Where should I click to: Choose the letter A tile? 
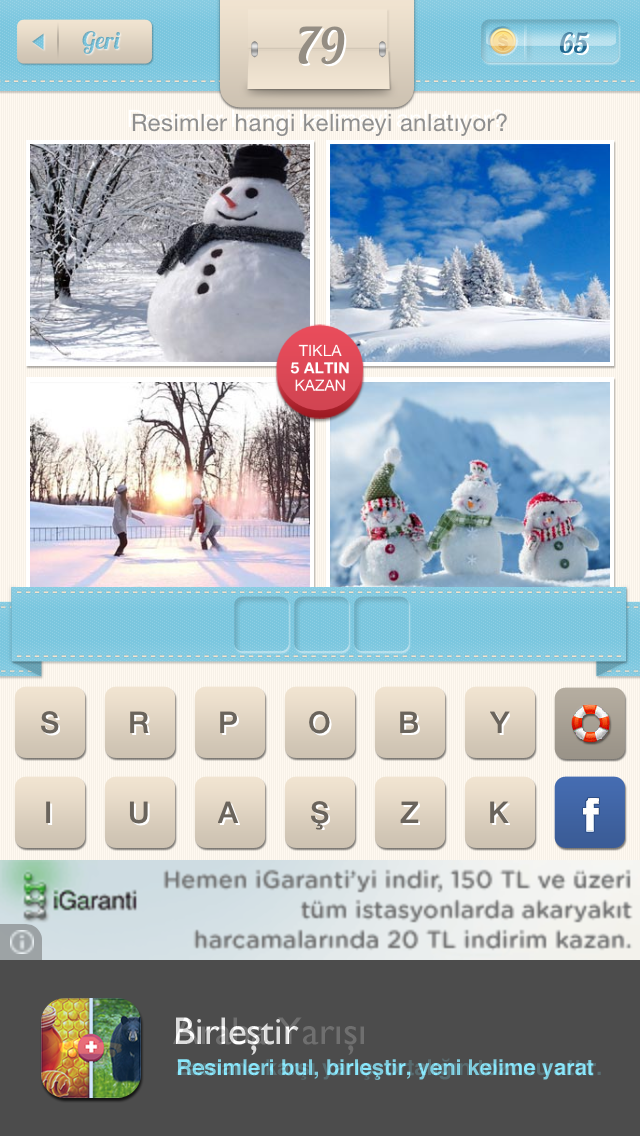[x=230, y=813]
